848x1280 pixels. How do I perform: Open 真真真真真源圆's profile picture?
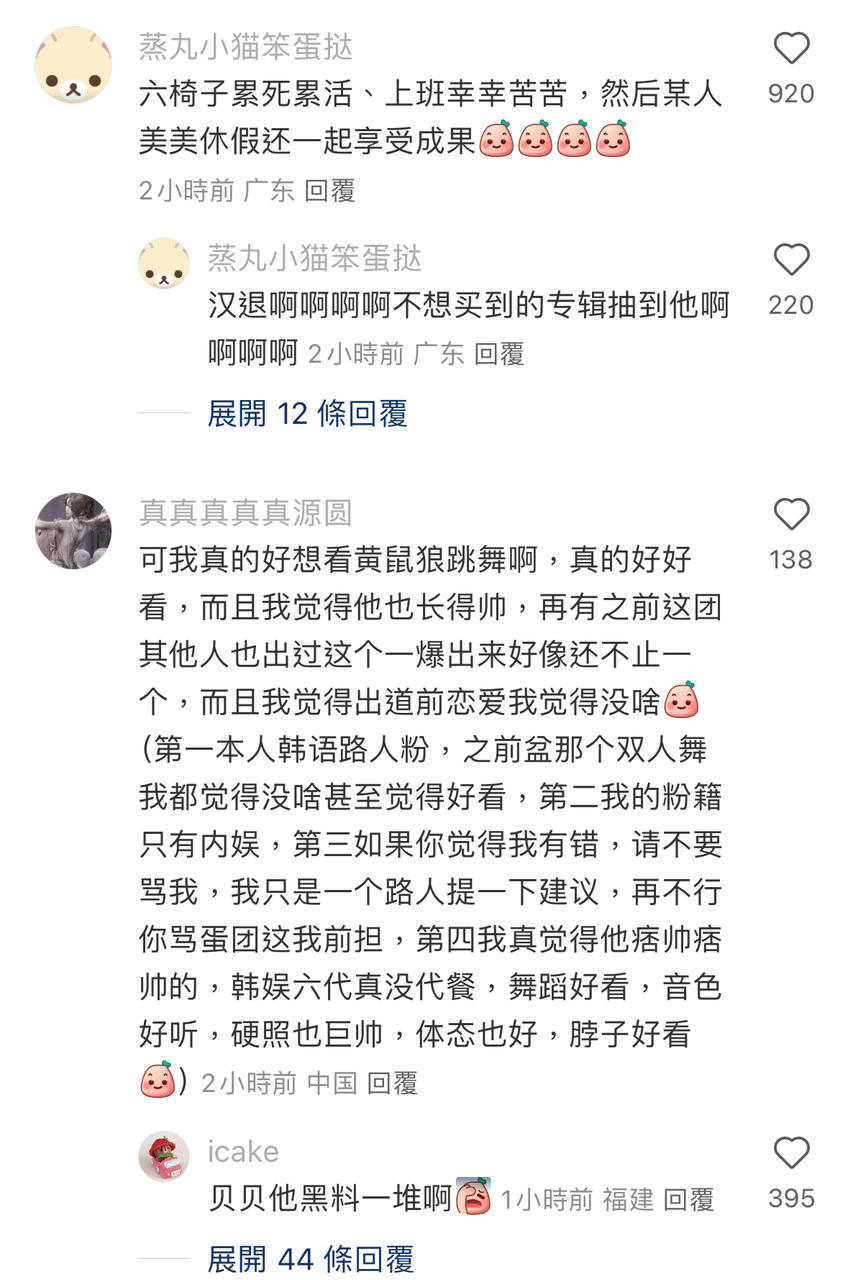73,530
